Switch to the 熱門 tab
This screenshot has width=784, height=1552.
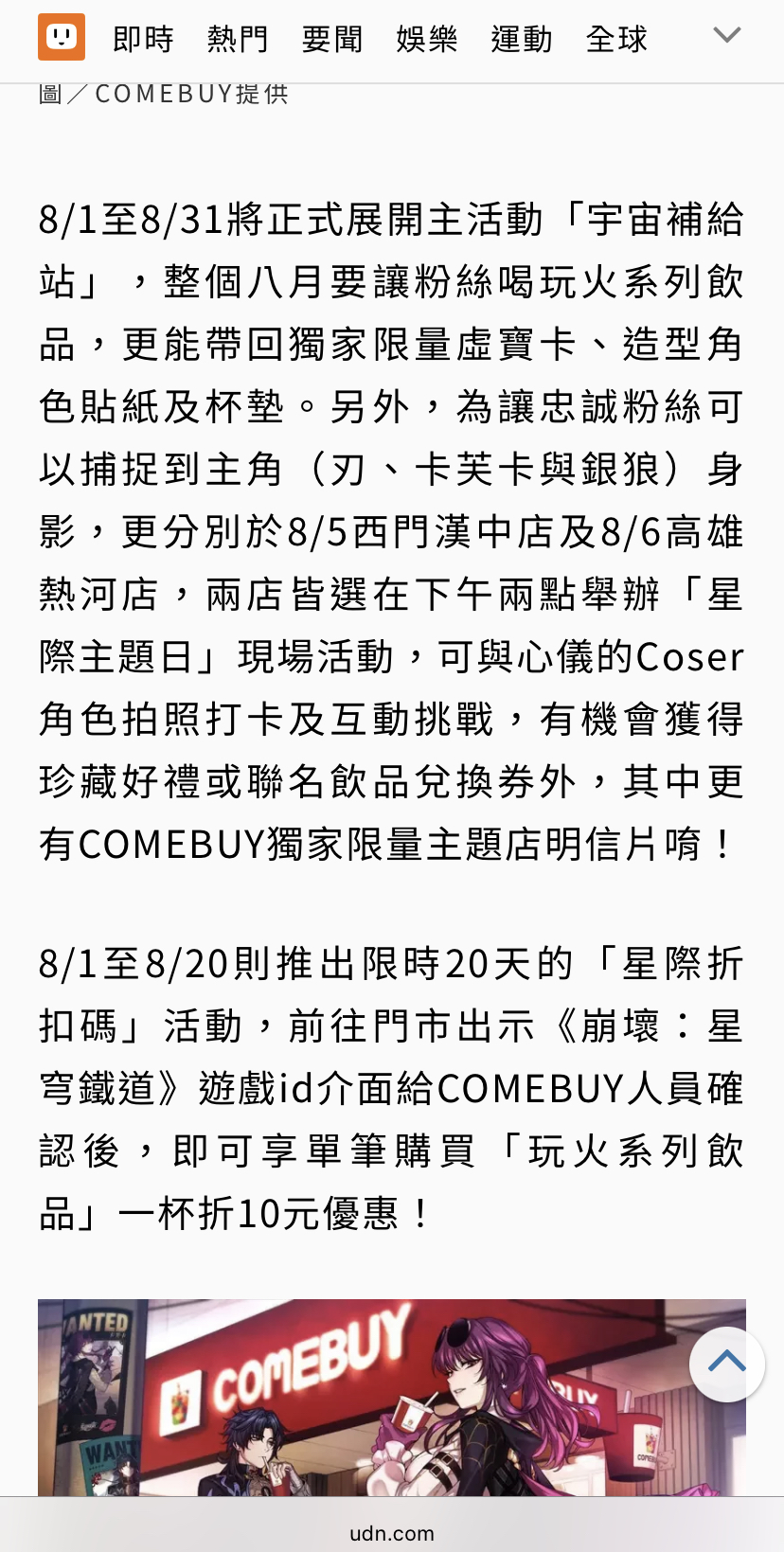[x=238, y=39]
